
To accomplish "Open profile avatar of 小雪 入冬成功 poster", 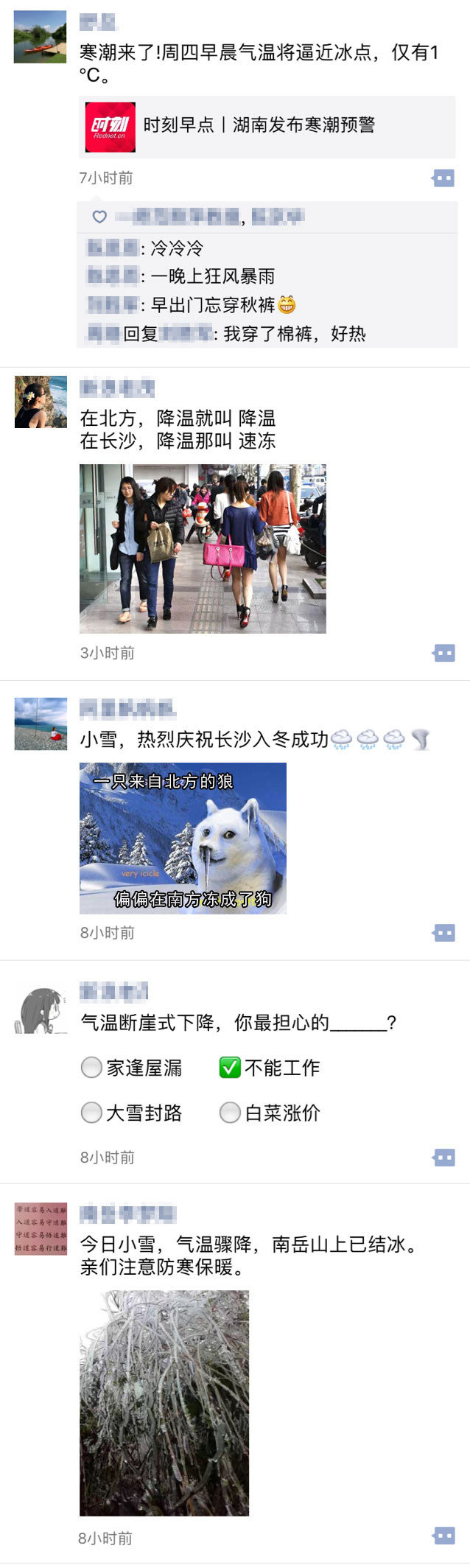I will tap(41, 724).
